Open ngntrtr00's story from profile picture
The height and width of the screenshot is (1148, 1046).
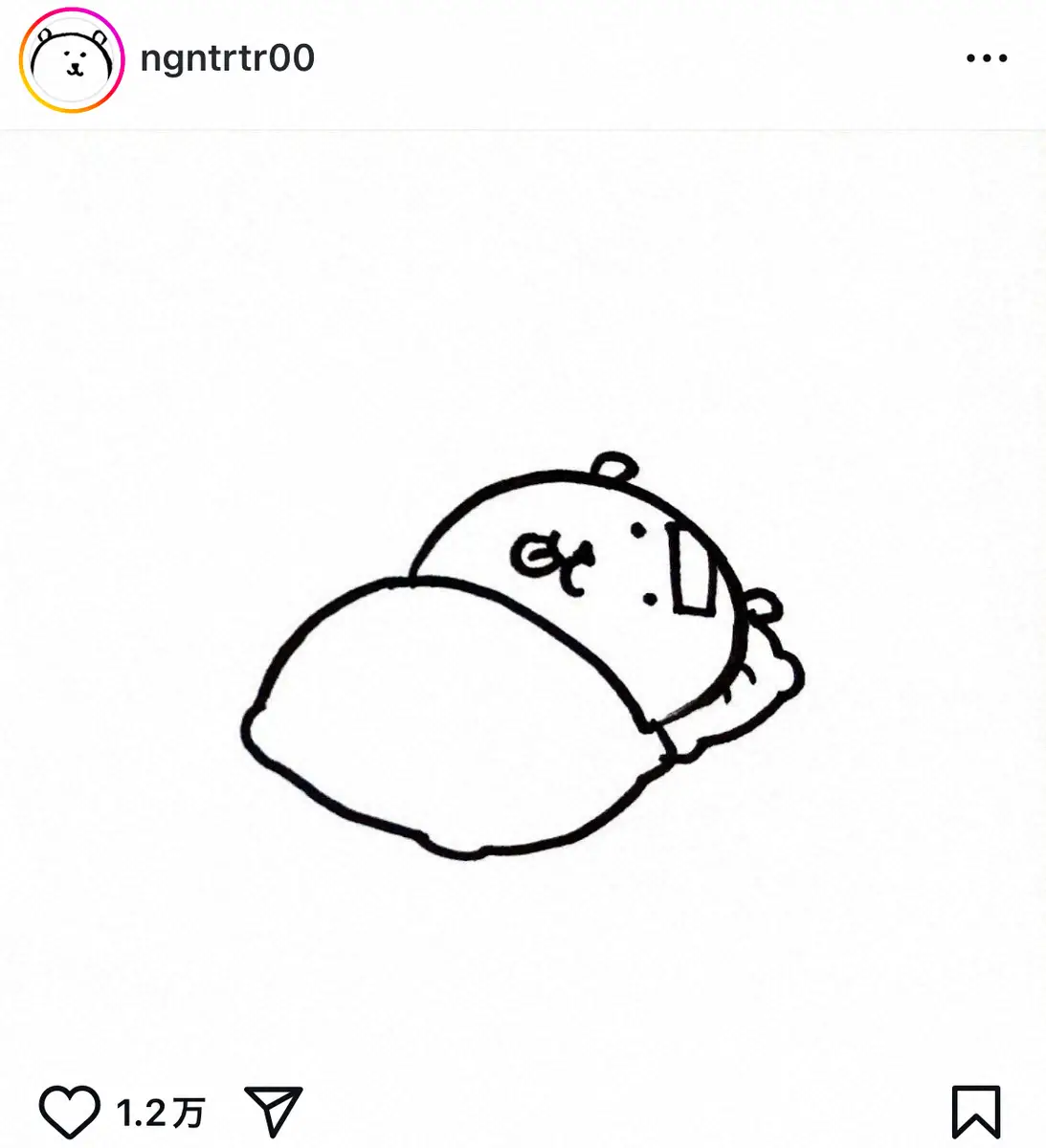pos(72,59)
